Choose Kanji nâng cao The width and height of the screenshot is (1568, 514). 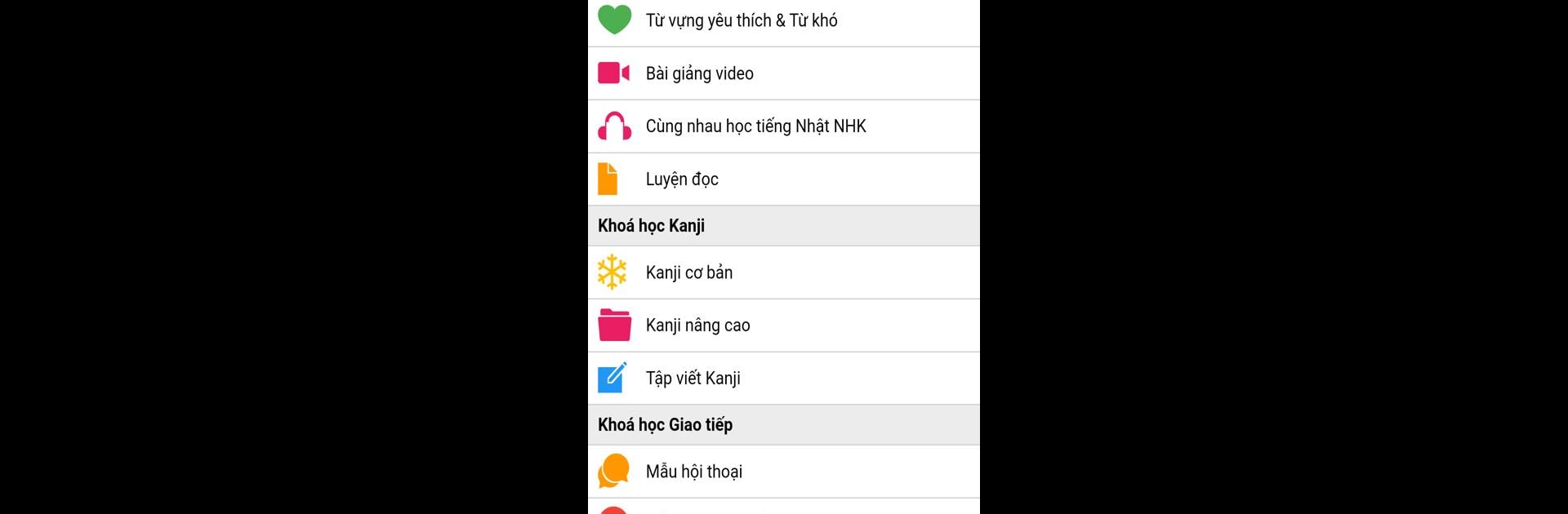(697, 326)
